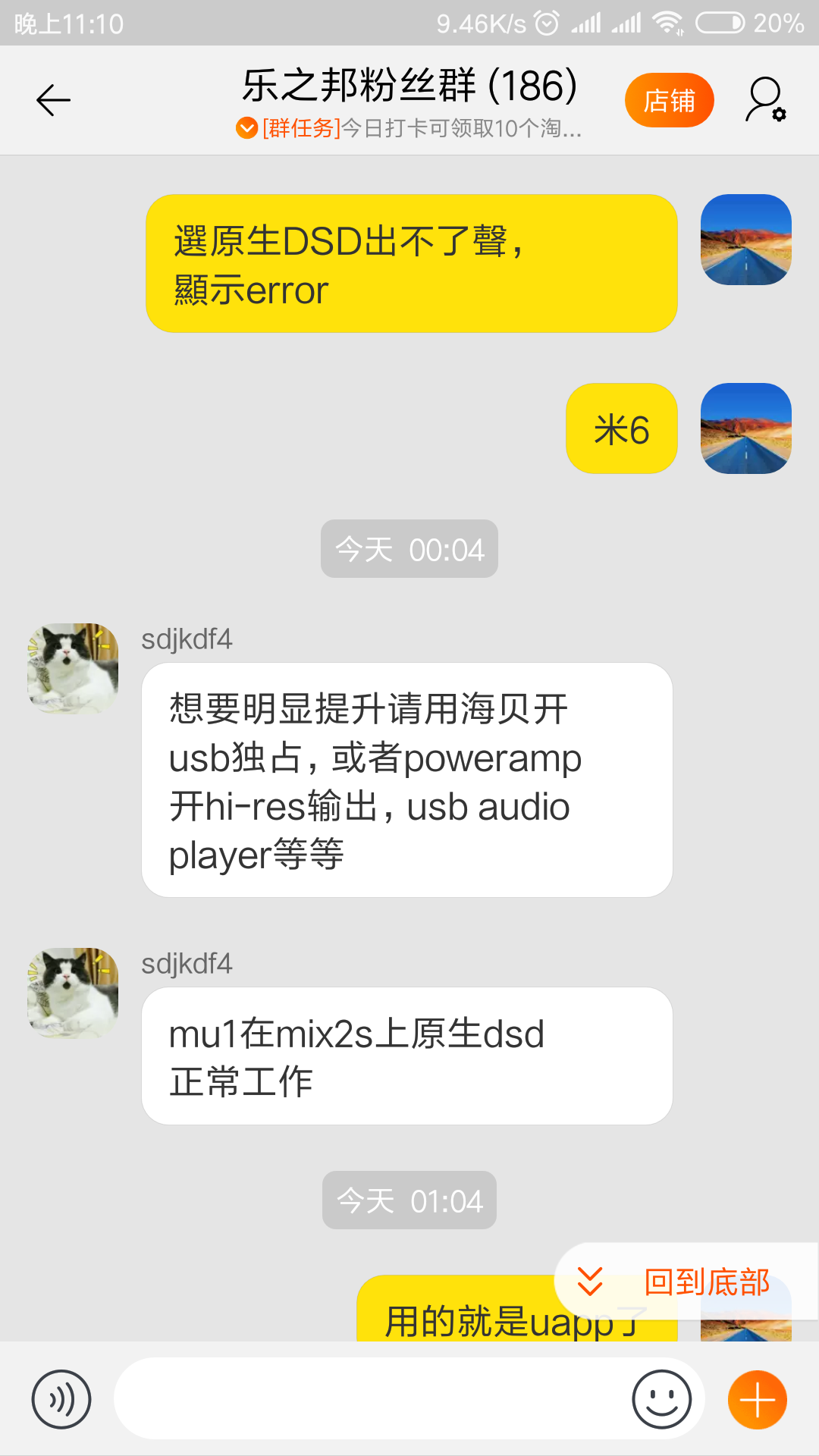Tap your own avatar beside the 米6 message
The height and width of the screenshot is (1456, 819).
pos(746,428)
